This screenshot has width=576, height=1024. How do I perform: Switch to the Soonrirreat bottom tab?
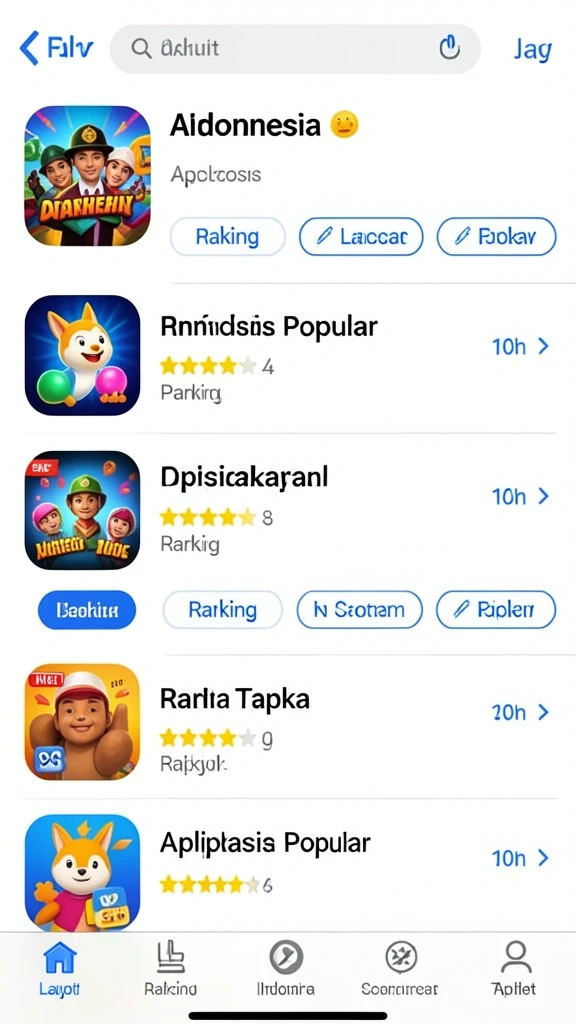click(400, 968)
